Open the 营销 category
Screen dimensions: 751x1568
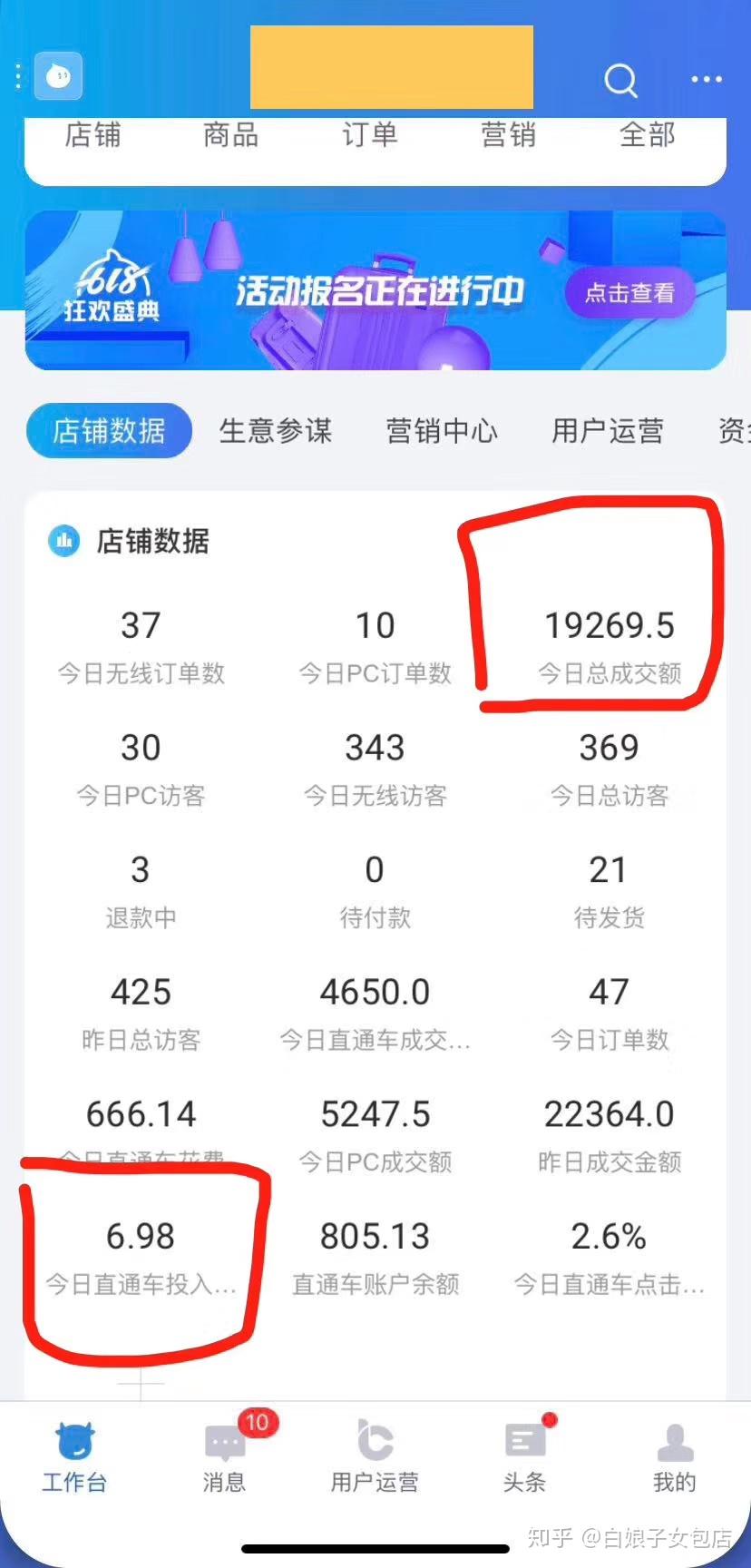tap(509, 135)
